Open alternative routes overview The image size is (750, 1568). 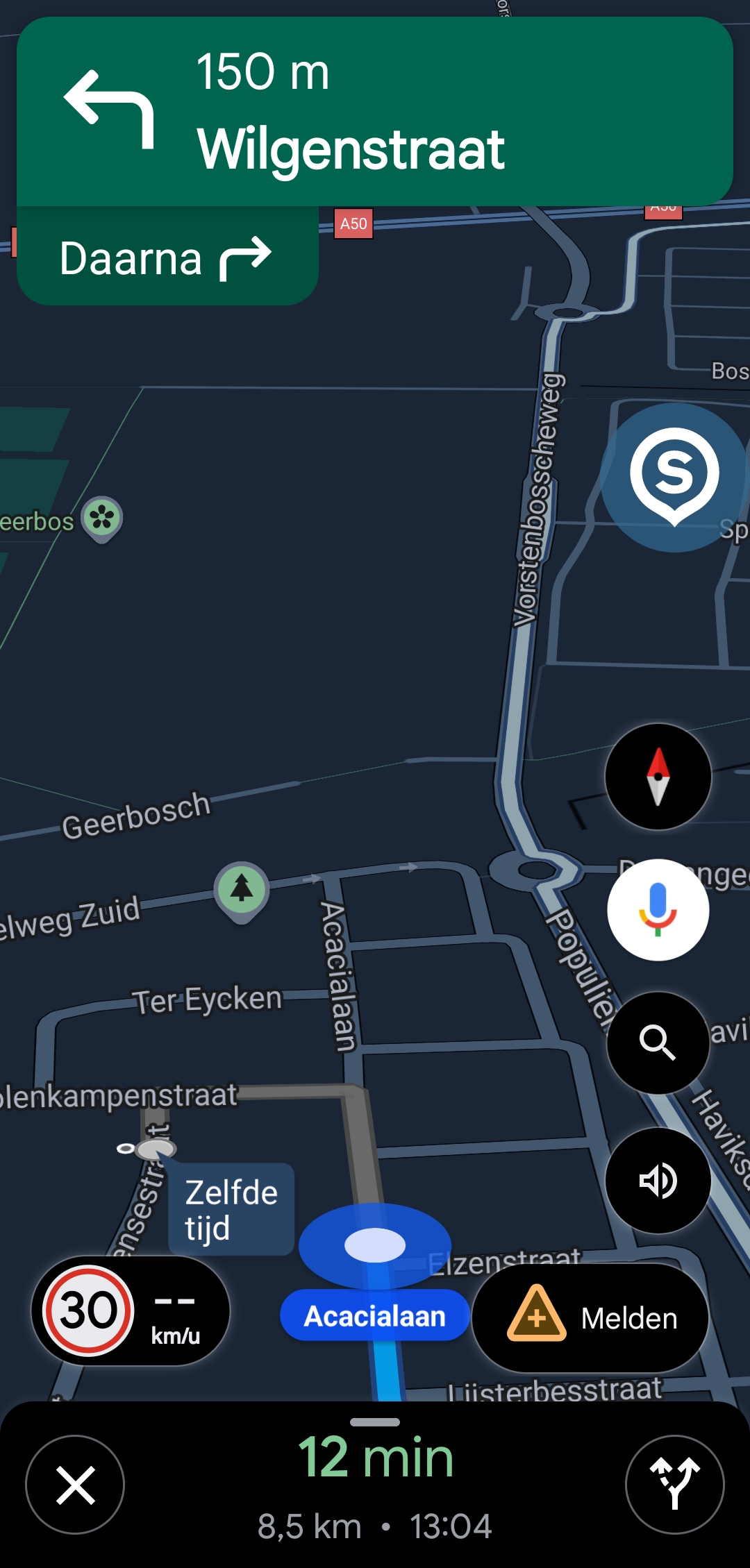(674, 1485)
